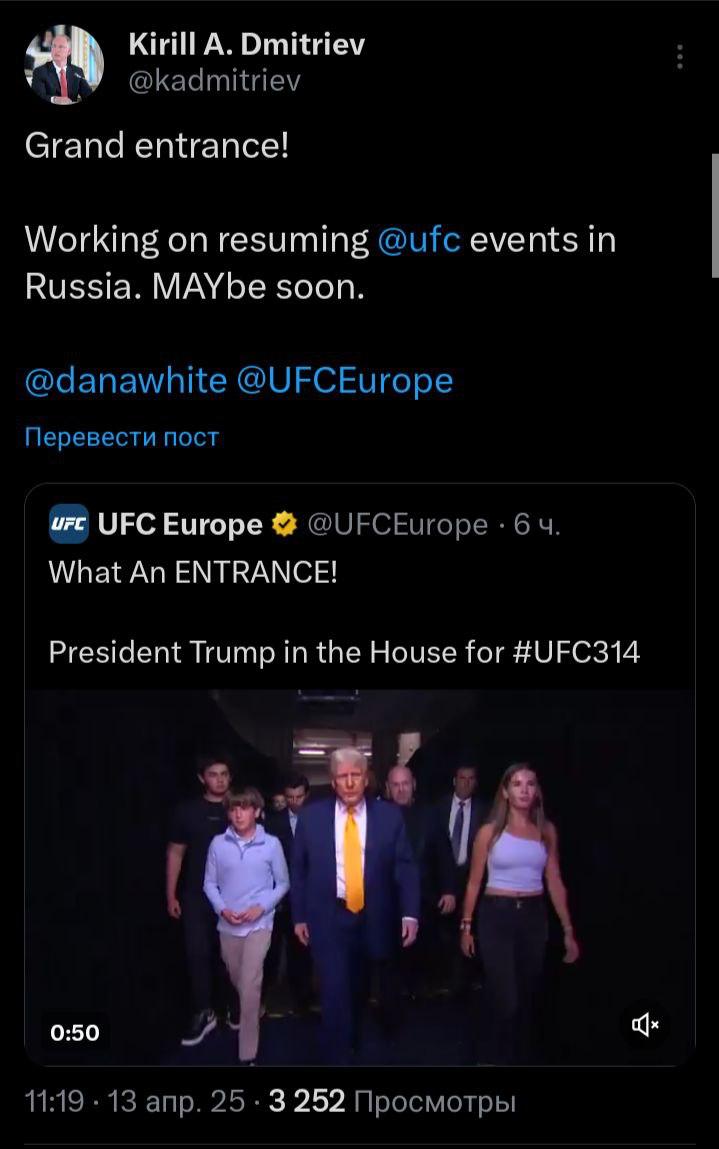Open Kirill A. Dmitriev's profile picture
Viewport: 719px width, 1149px height.
click(x=63, y=64)
